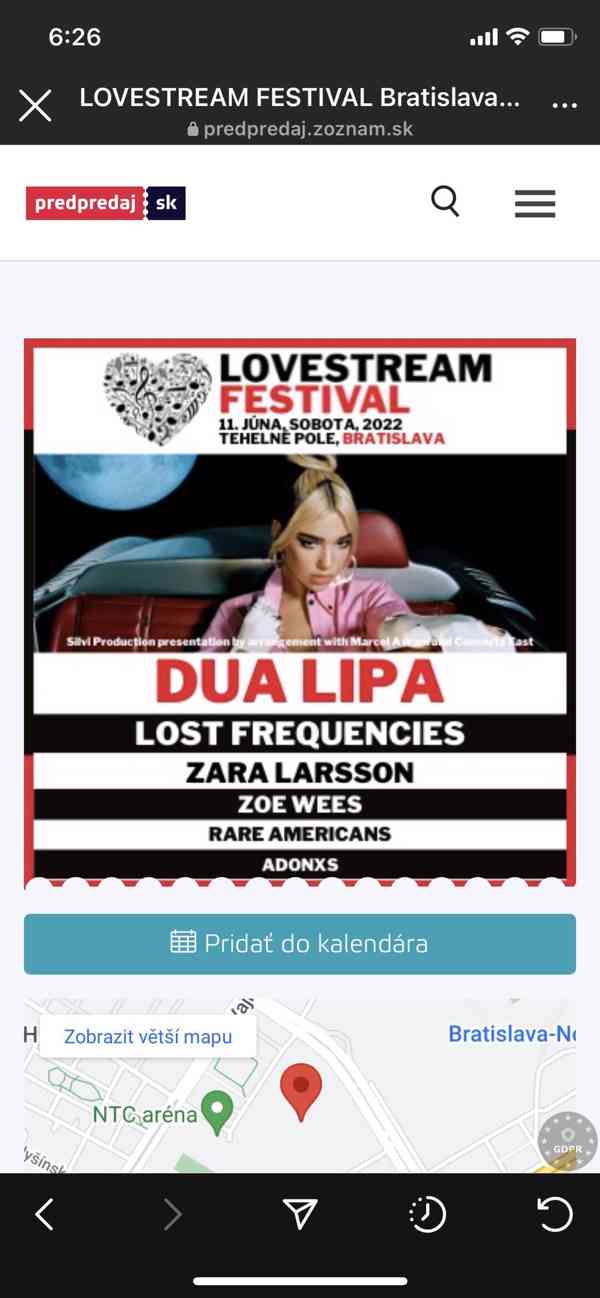
Task: Open site search magnifier
Action: coord(445,202)
